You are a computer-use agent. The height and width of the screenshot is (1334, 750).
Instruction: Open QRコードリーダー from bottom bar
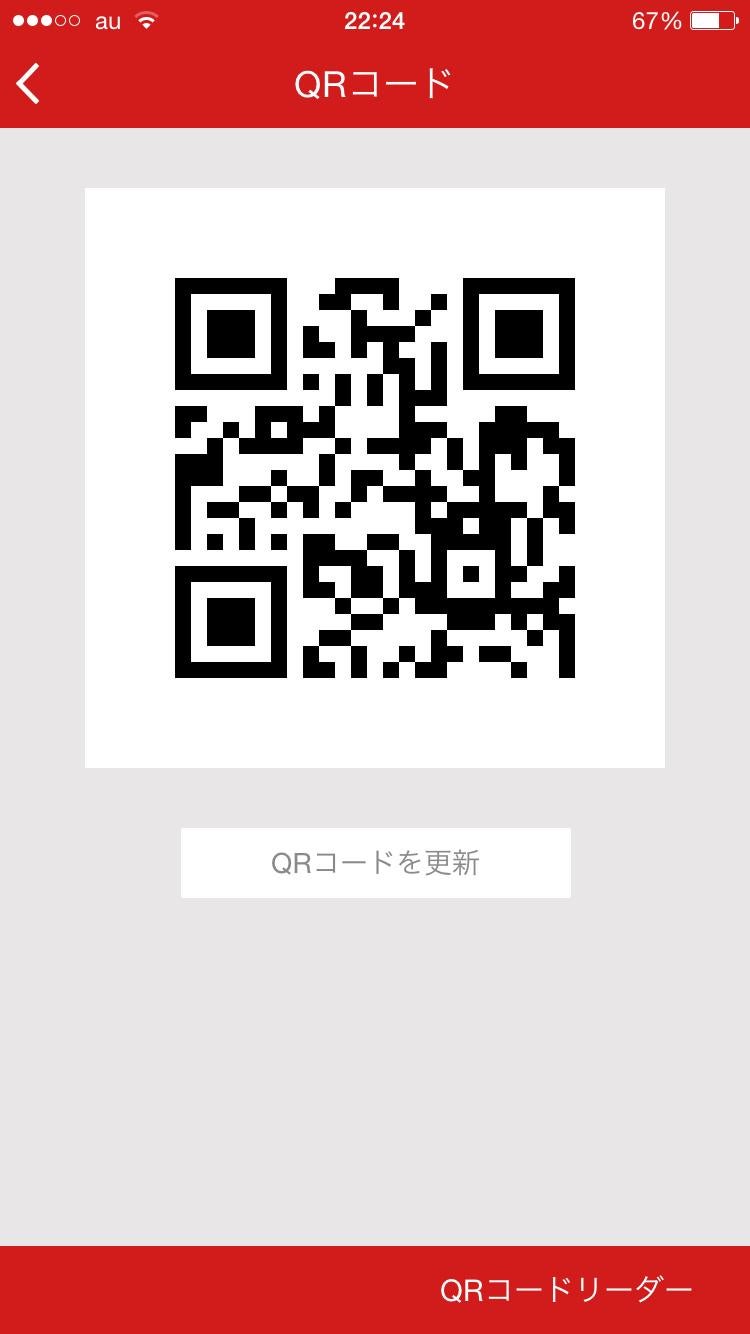click(565, 1290)
